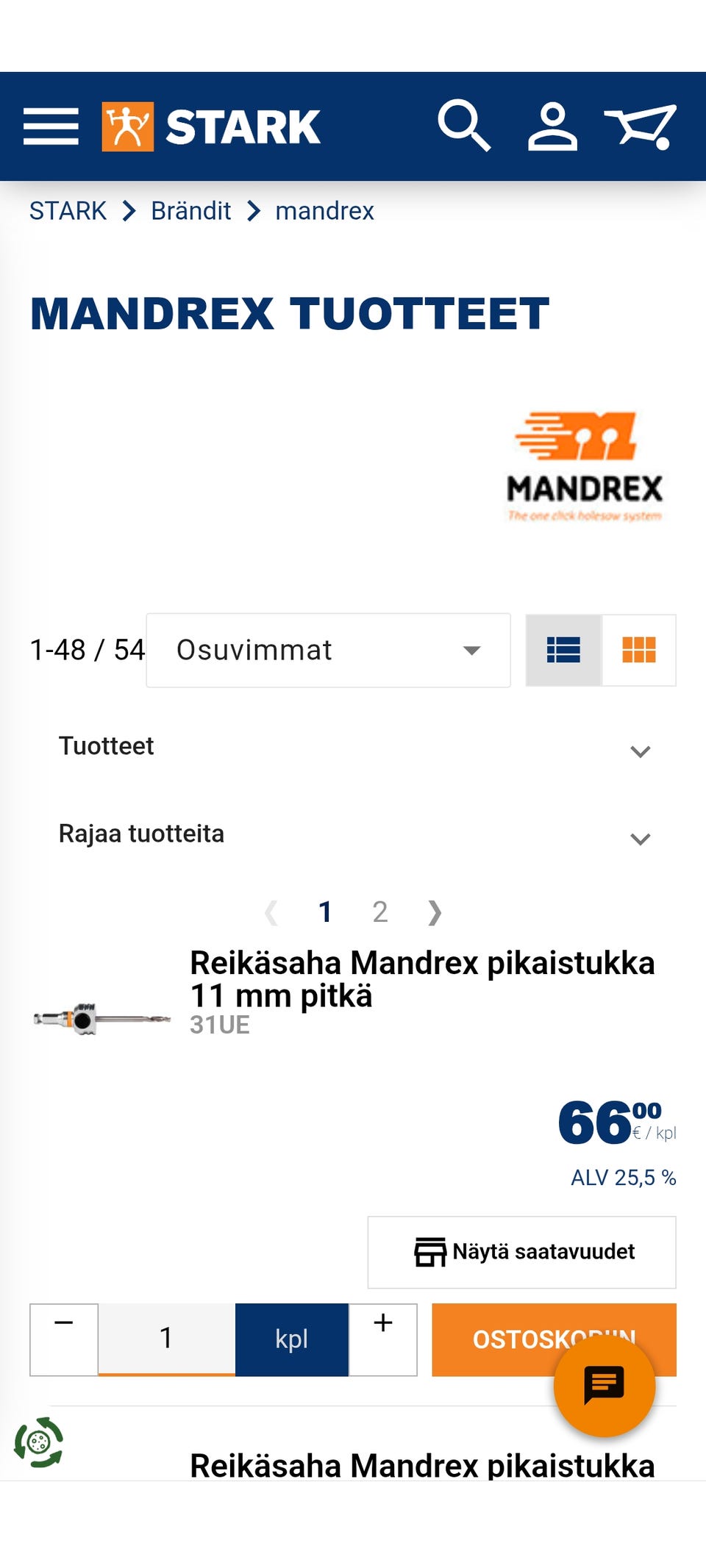Open the search magnifier
This screenshot has width=706, height=1568.
(464, 126)
